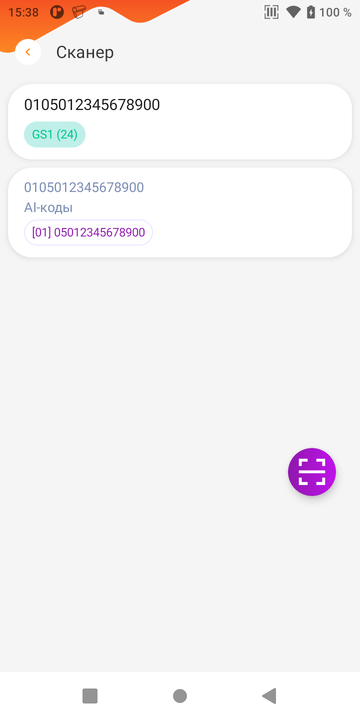Select the [01] 05012345678900 AI code chip
The height and width of the screenshot is (720, 360).
coord(88,233)
